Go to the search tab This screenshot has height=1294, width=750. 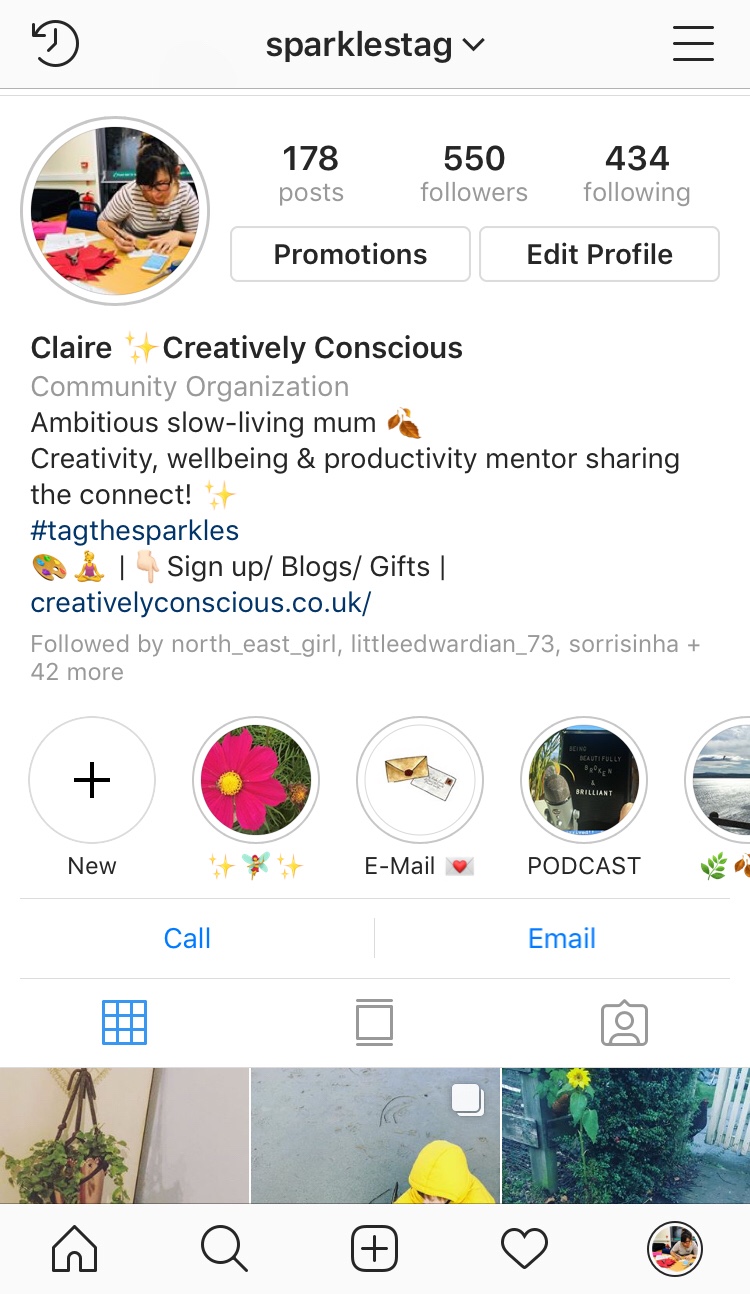224,1249
